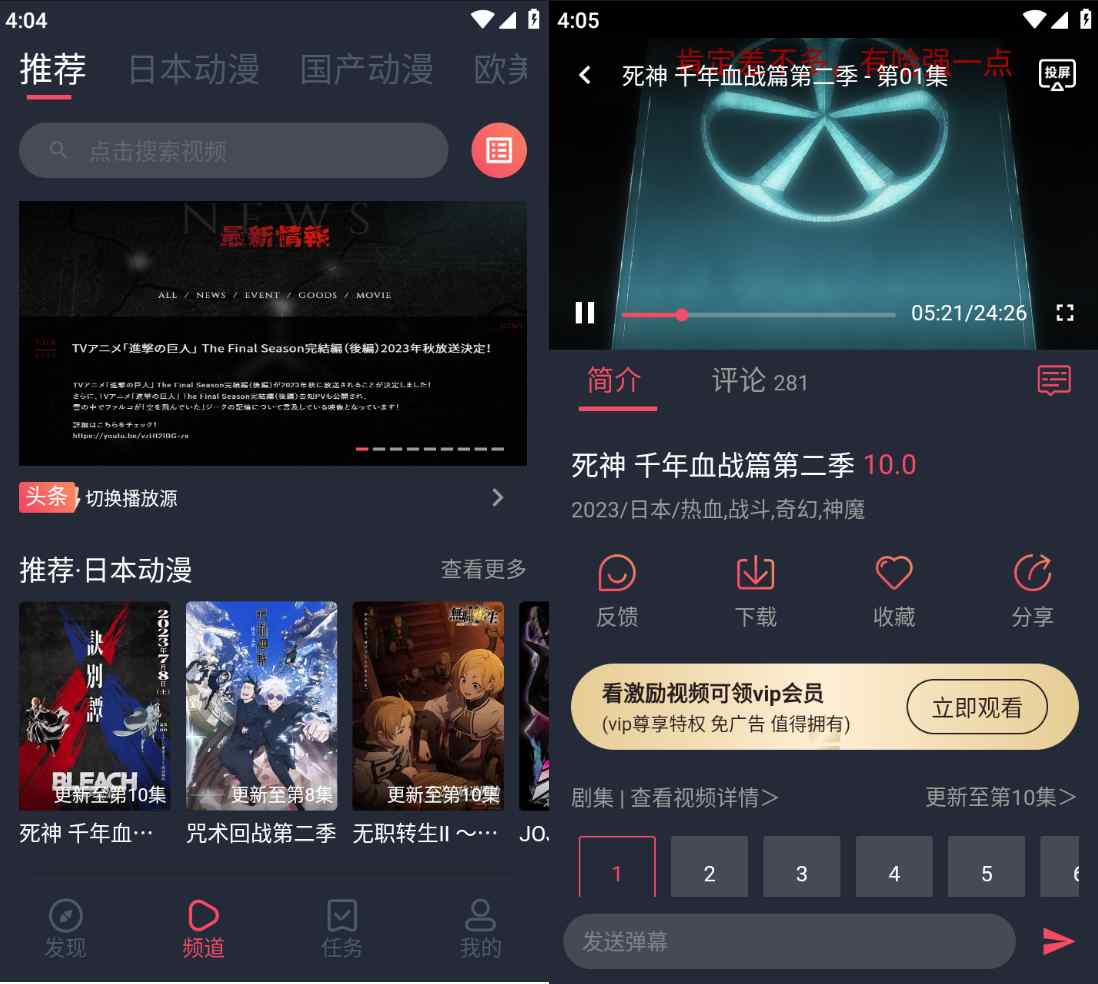
Task: Add the show to 收藏
Action: pos(893,591)
